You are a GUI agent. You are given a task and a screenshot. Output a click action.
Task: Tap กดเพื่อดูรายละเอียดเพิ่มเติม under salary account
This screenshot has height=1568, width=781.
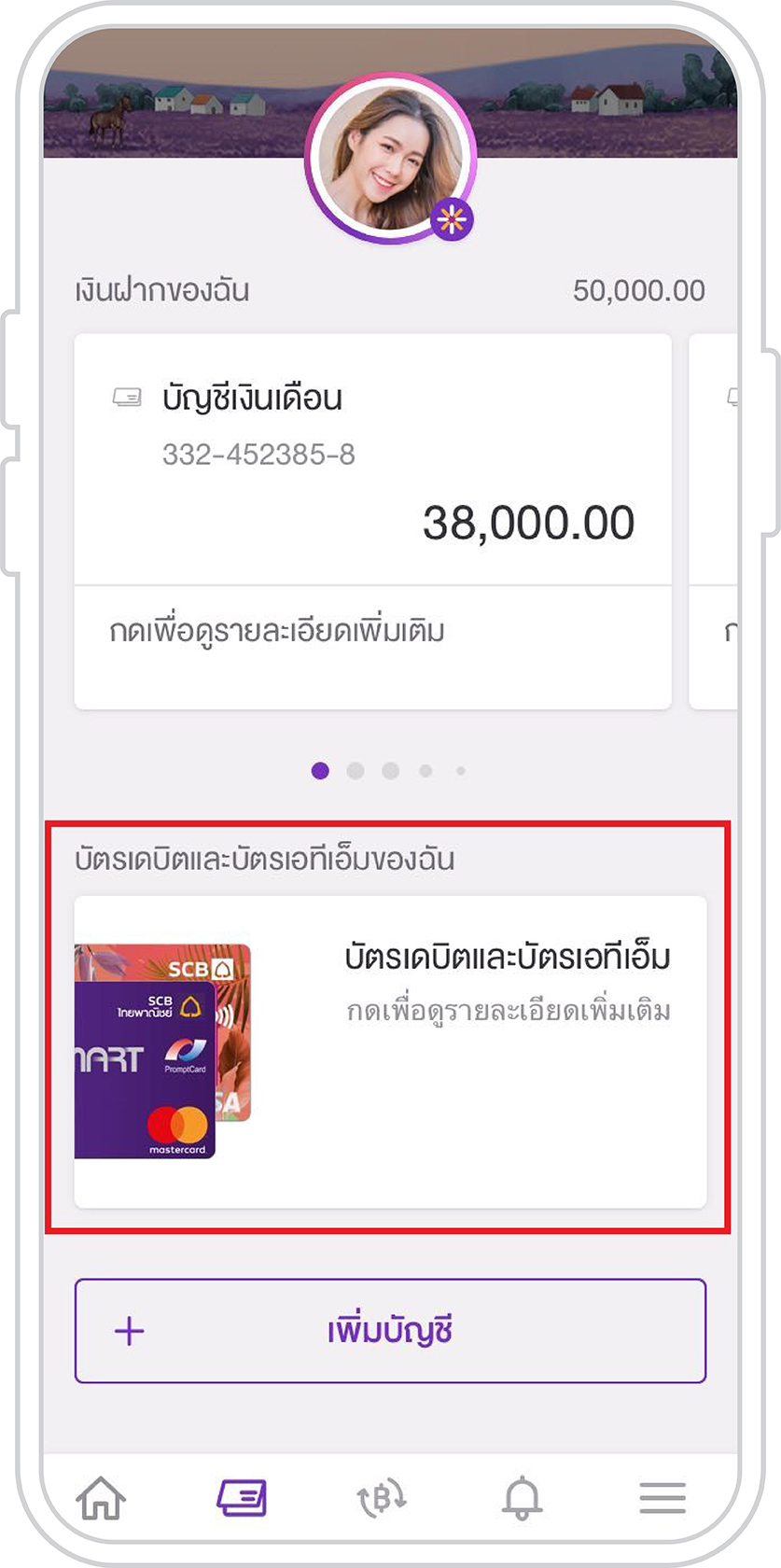coord(277,632)
